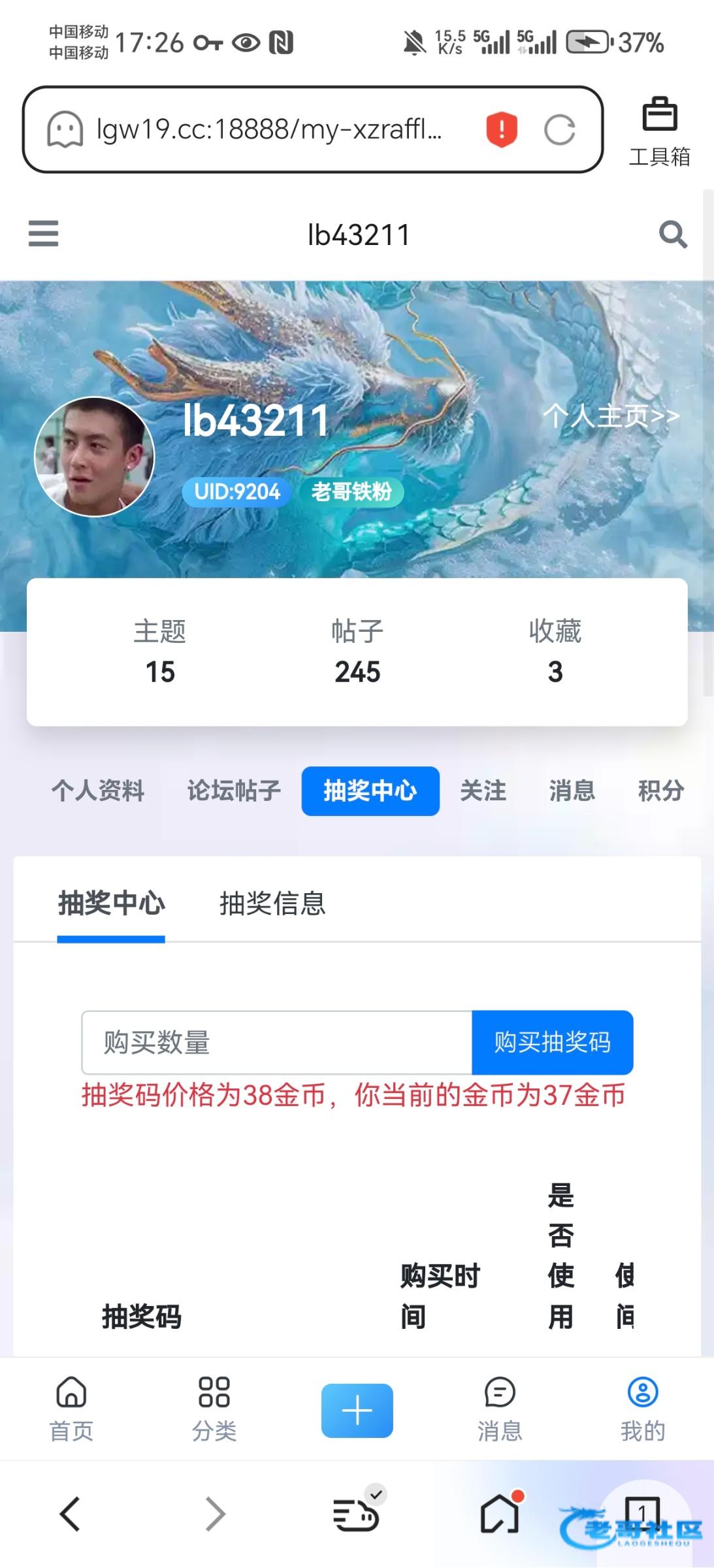Screen dimensions: 714x1568
Task: Reload the page in the browser
Action: (560, 129)
